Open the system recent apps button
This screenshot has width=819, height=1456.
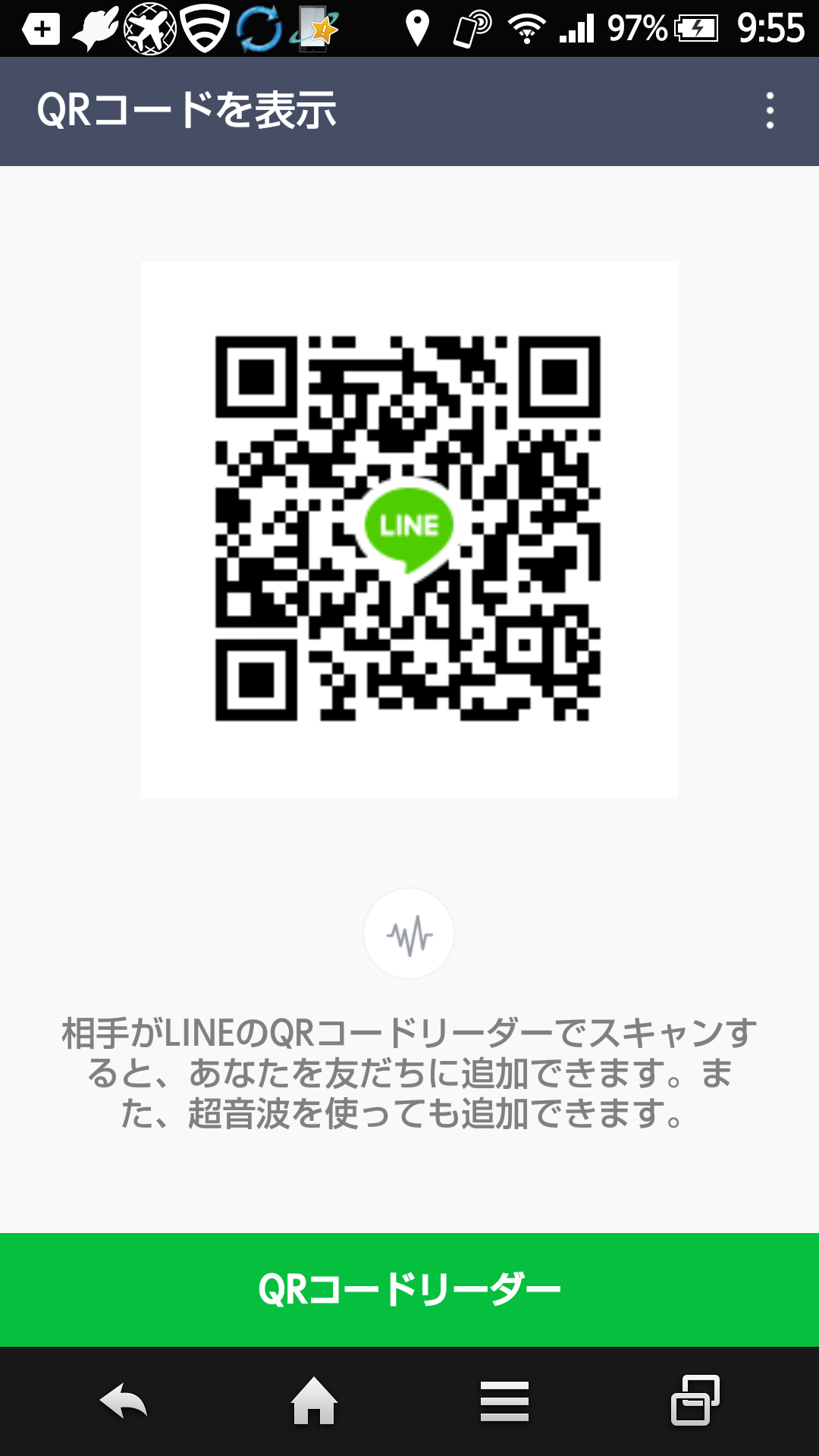pyautogui.click(x=695, y=1400)
